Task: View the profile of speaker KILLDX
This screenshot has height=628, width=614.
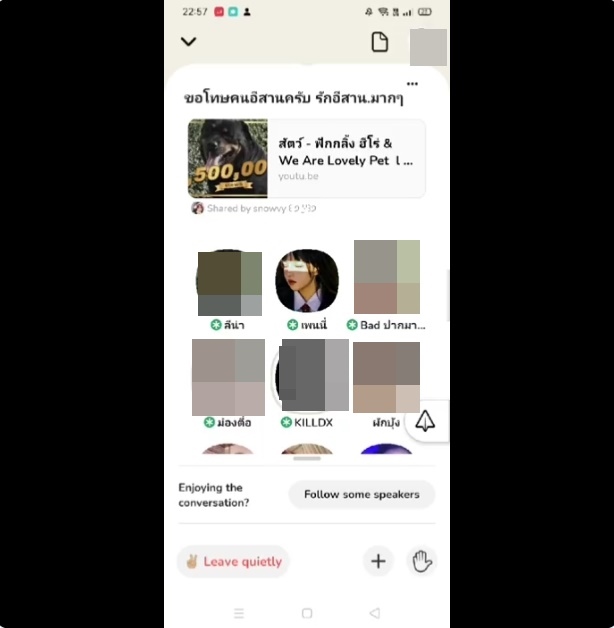Action: tap(308, 376)
